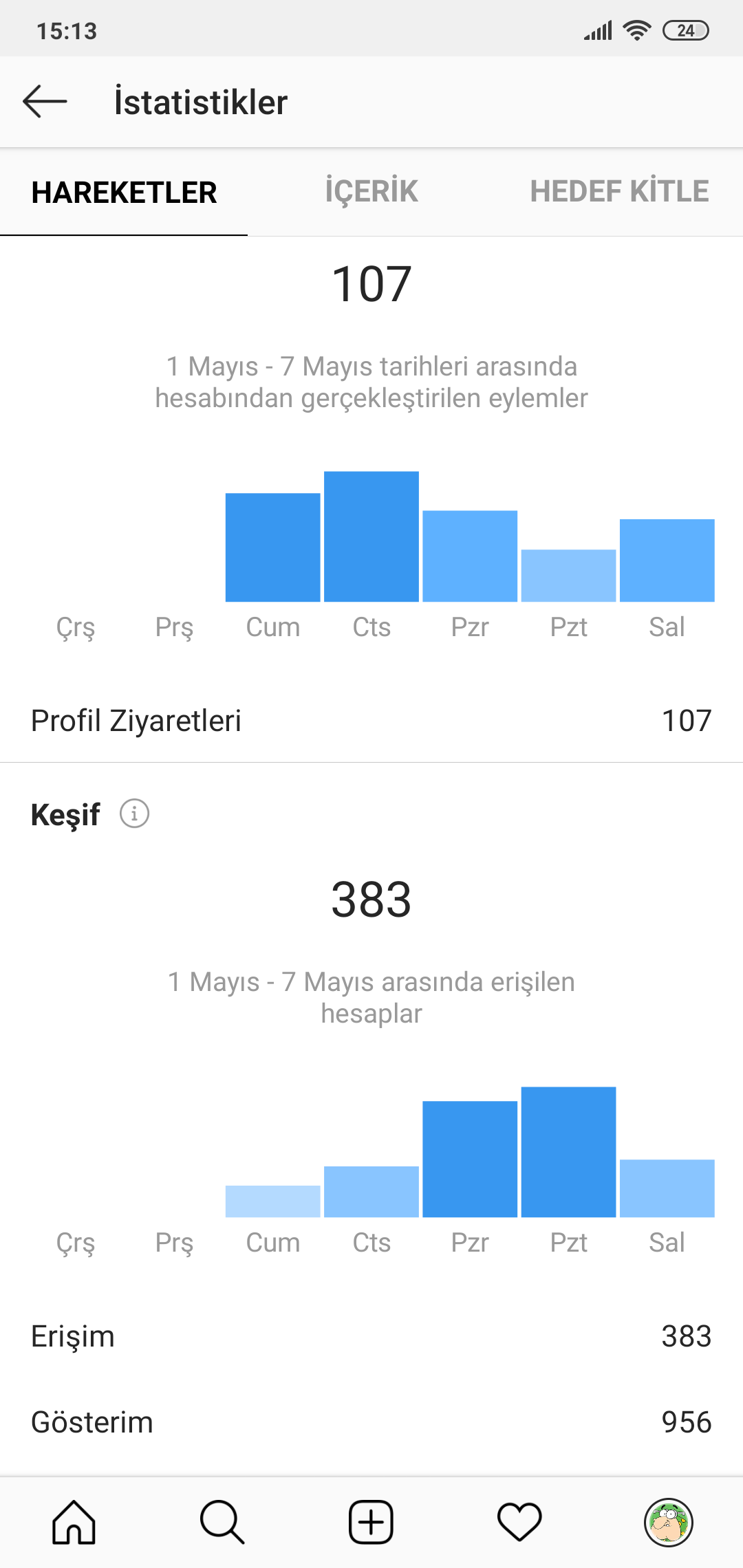Screen dimensions: 743x1568
Task: Open the search and explore tab
Action: click(x=222, y=1522)
